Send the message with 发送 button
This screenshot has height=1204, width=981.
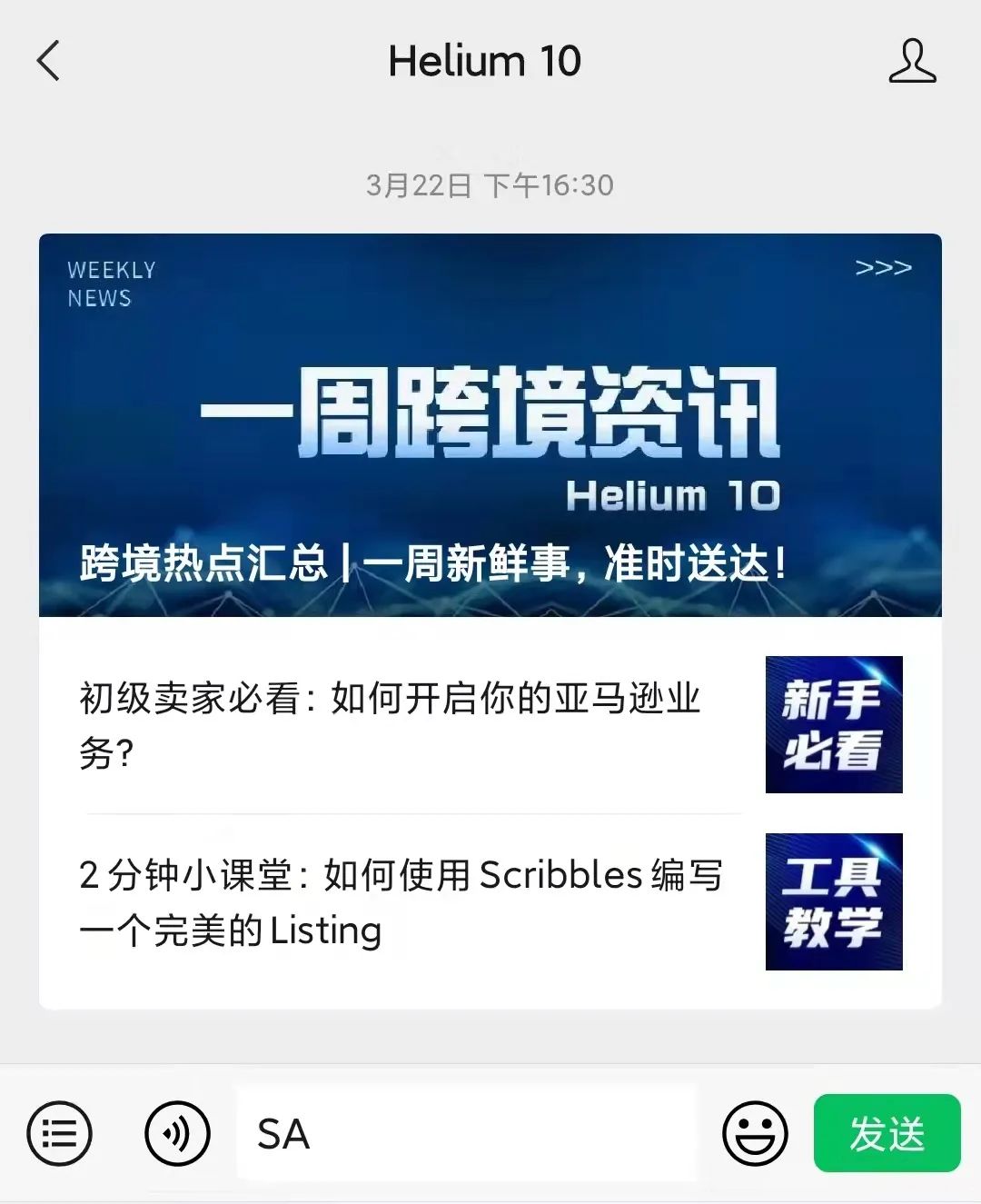(887, 1133)
